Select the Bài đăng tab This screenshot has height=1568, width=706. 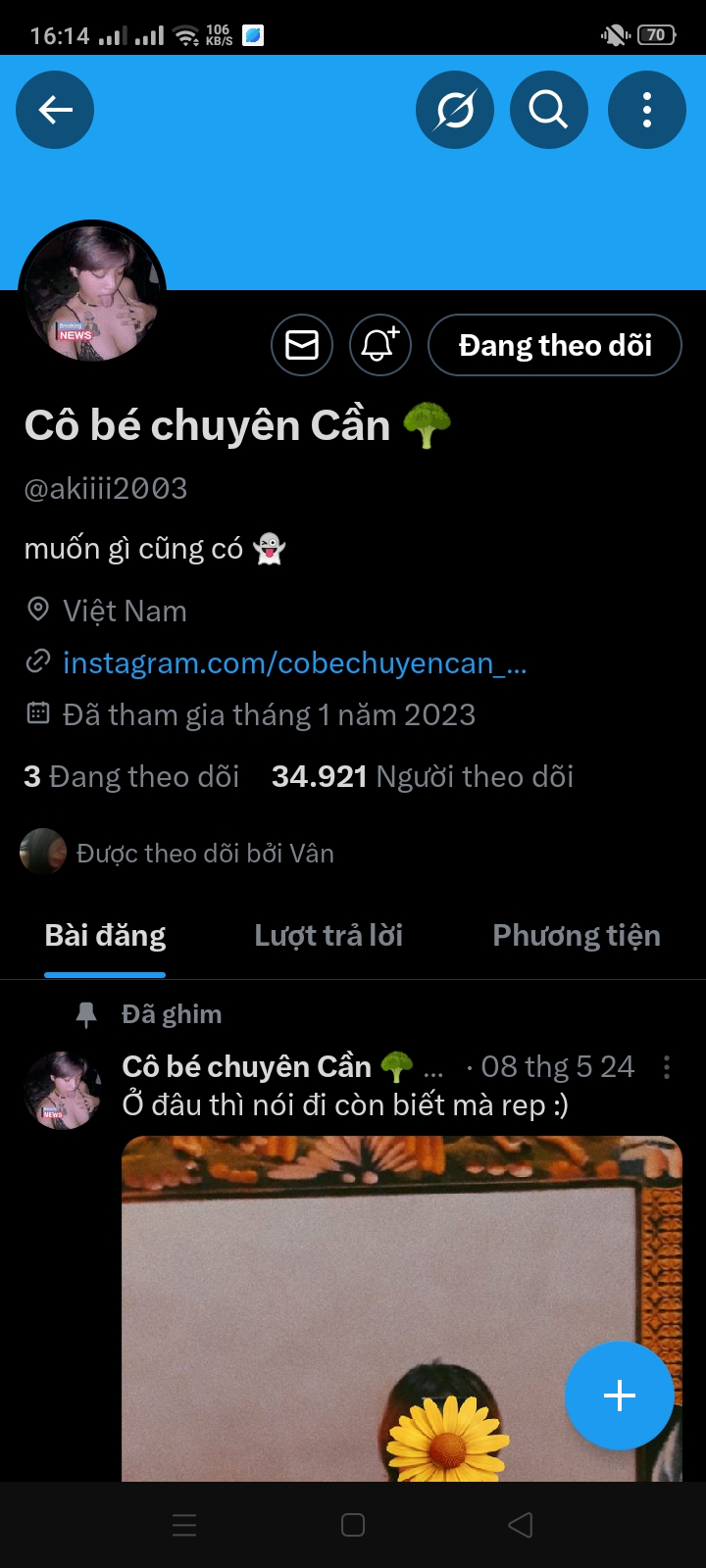click(x=105, y=936)
